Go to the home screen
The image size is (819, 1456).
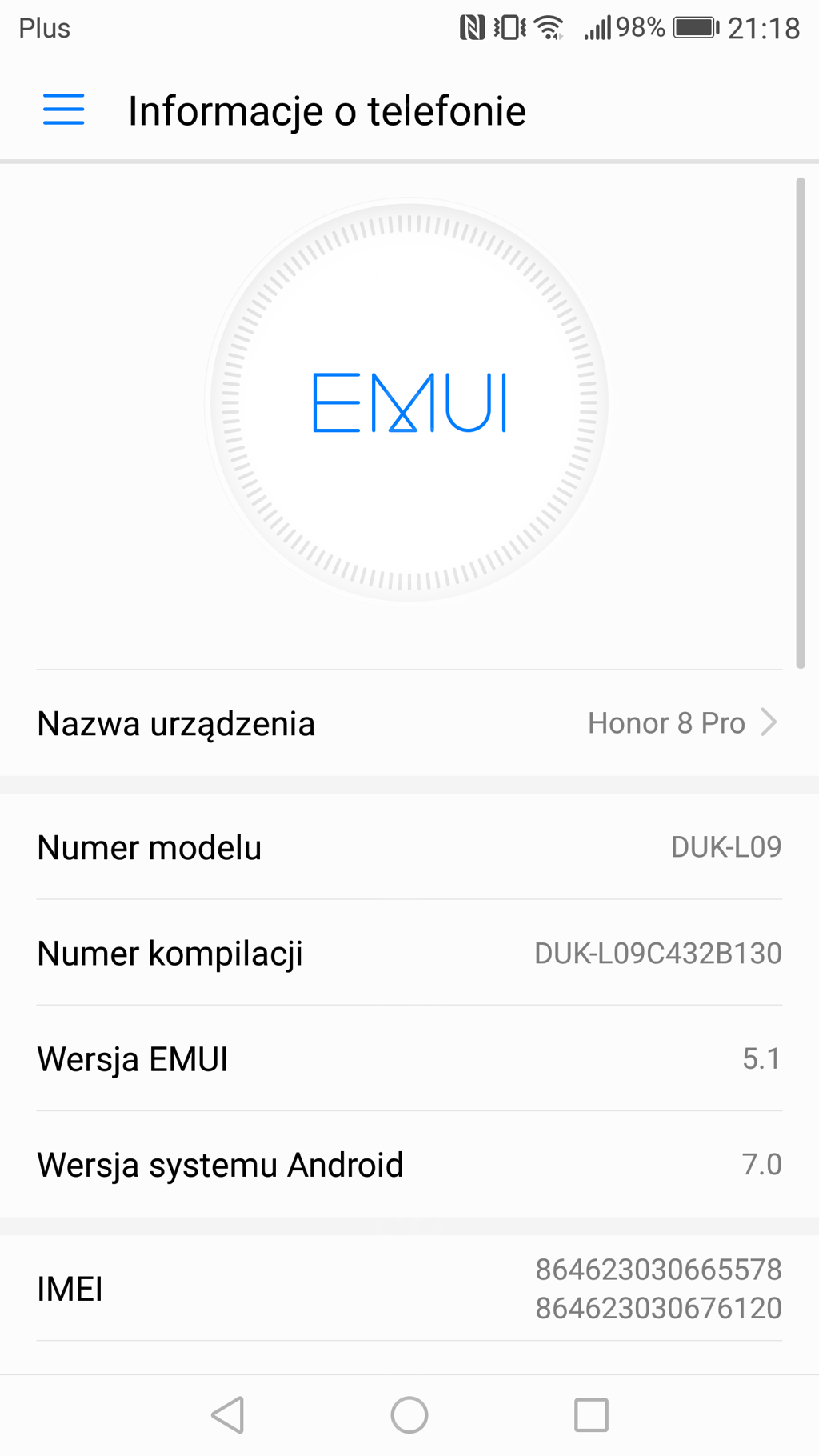(409, 1414)
